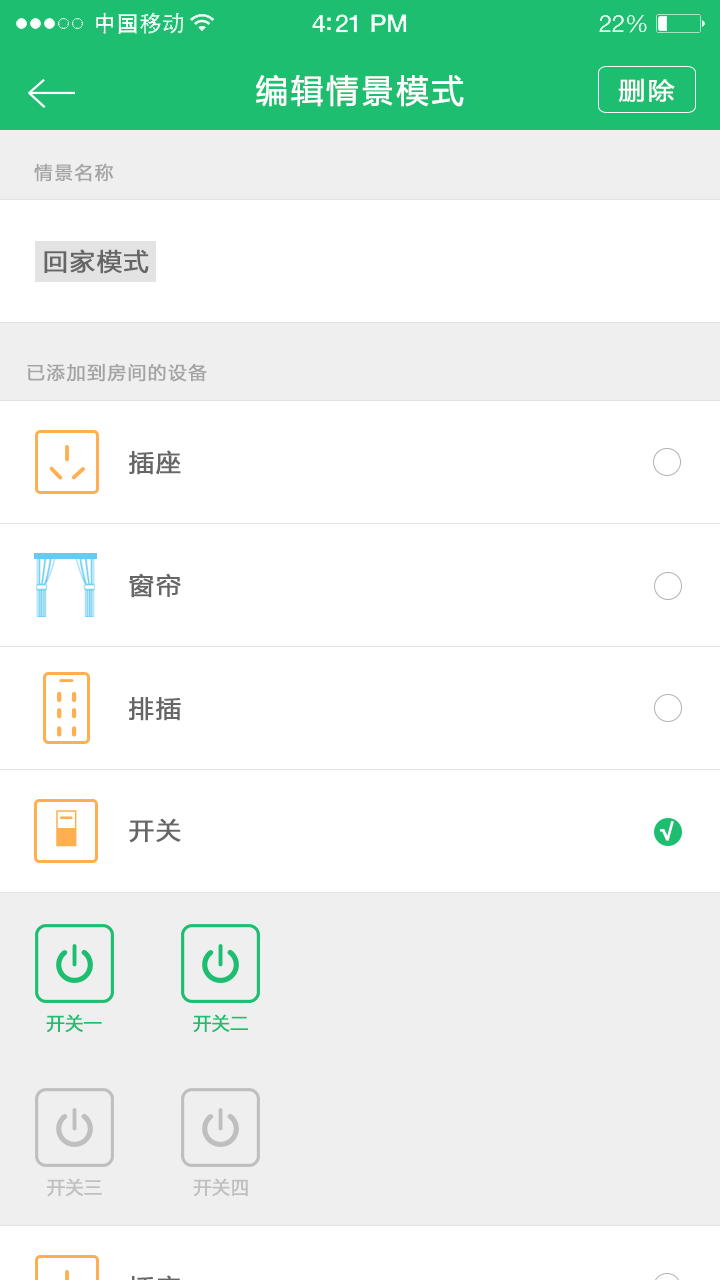
Task: Turn on 开关三 power button
Action: point(74,1127)
